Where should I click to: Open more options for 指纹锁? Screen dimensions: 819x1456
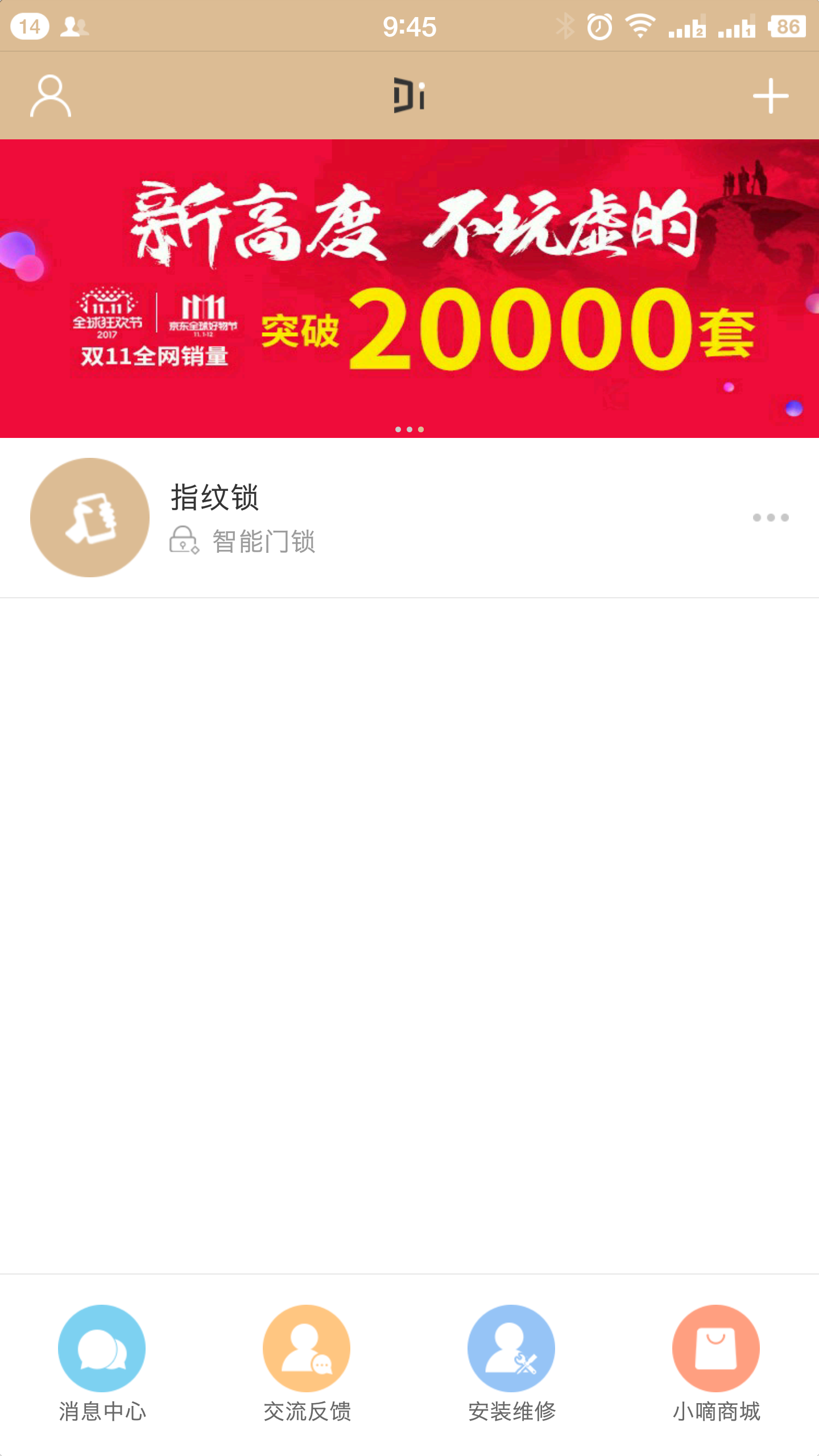[x=770, y=517]
